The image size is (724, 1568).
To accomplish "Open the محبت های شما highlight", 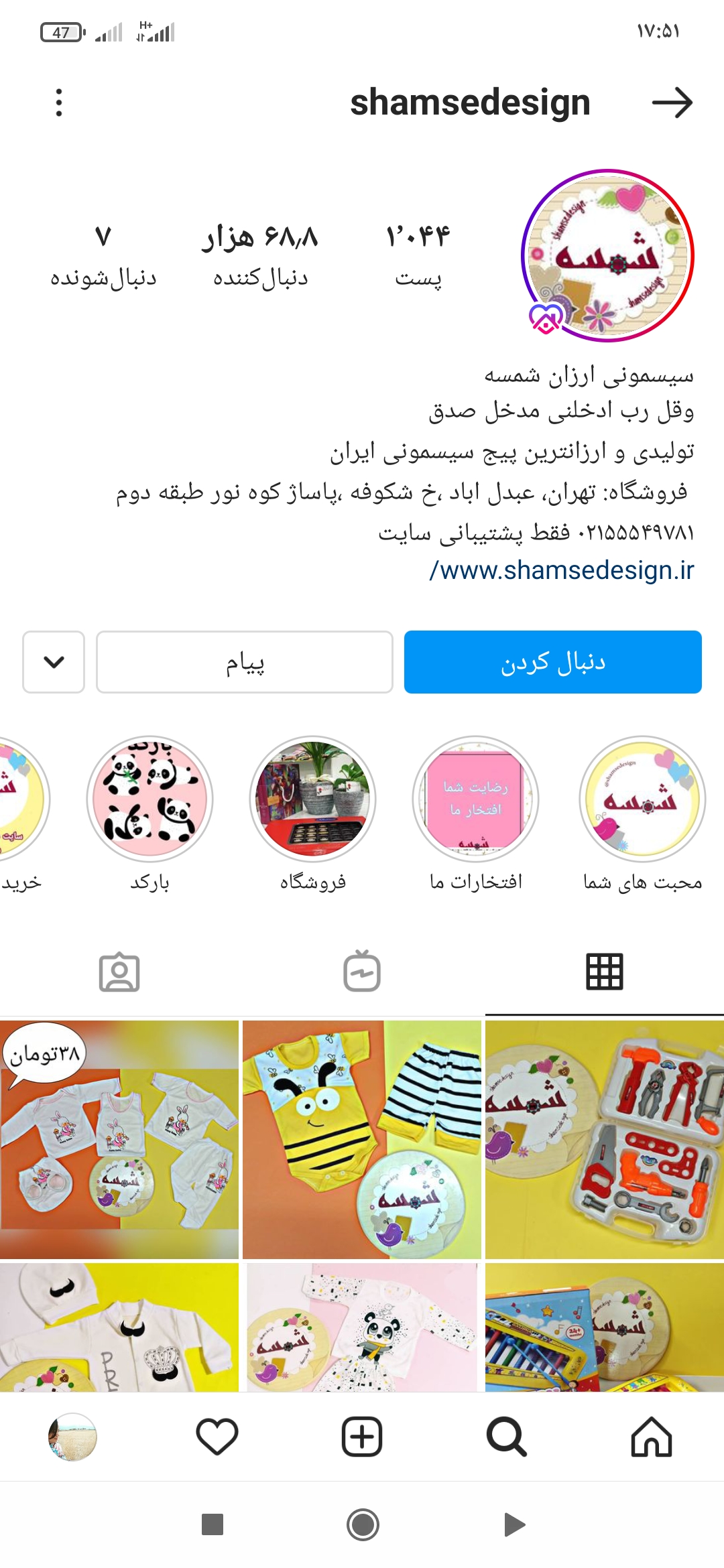I will point(642,799).
